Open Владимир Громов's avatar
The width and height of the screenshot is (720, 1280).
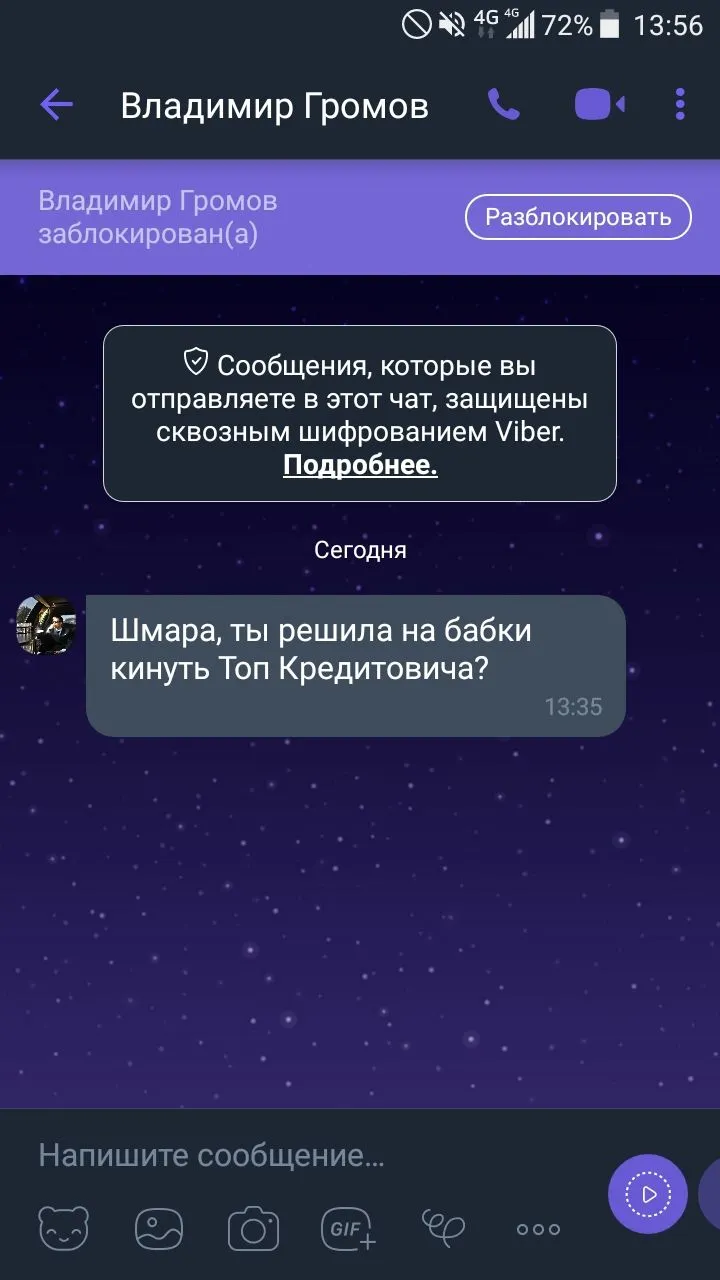coord(46,626)
